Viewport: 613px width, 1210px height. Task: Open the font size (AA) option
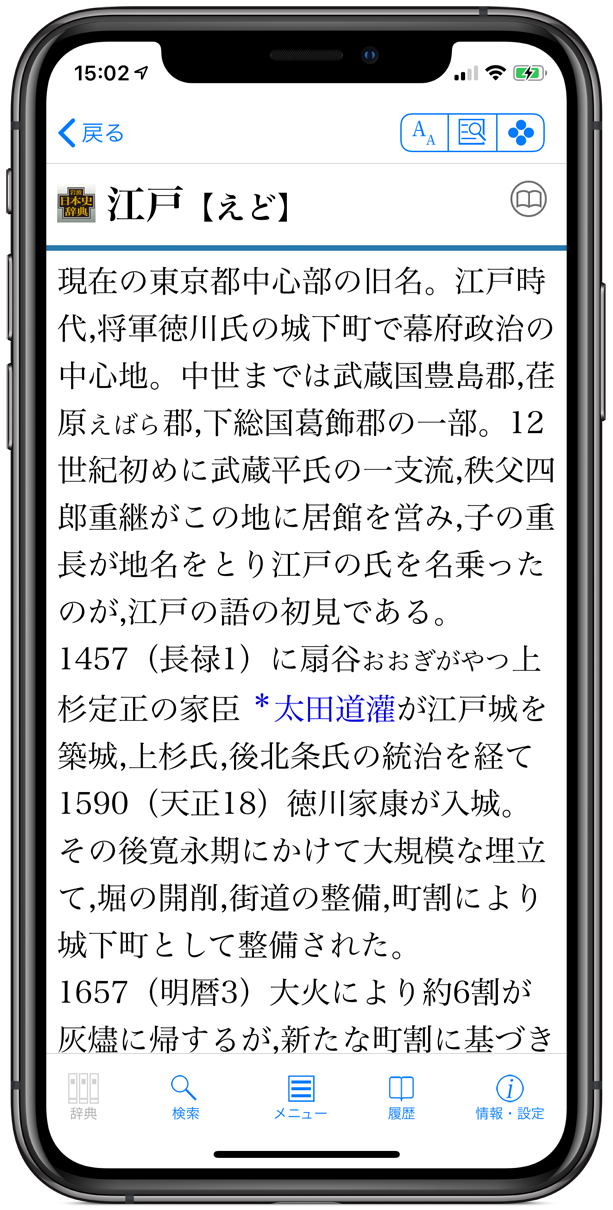pyautogui.click(x=424, y=133)
